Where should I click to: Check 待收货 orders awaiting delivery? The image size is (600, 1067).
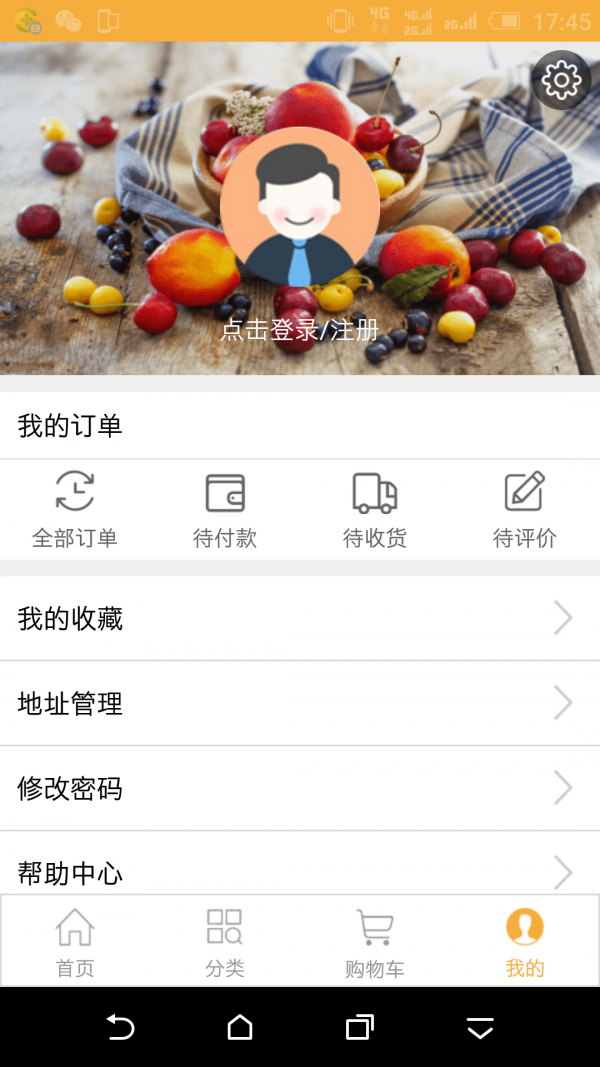(375, 510)
